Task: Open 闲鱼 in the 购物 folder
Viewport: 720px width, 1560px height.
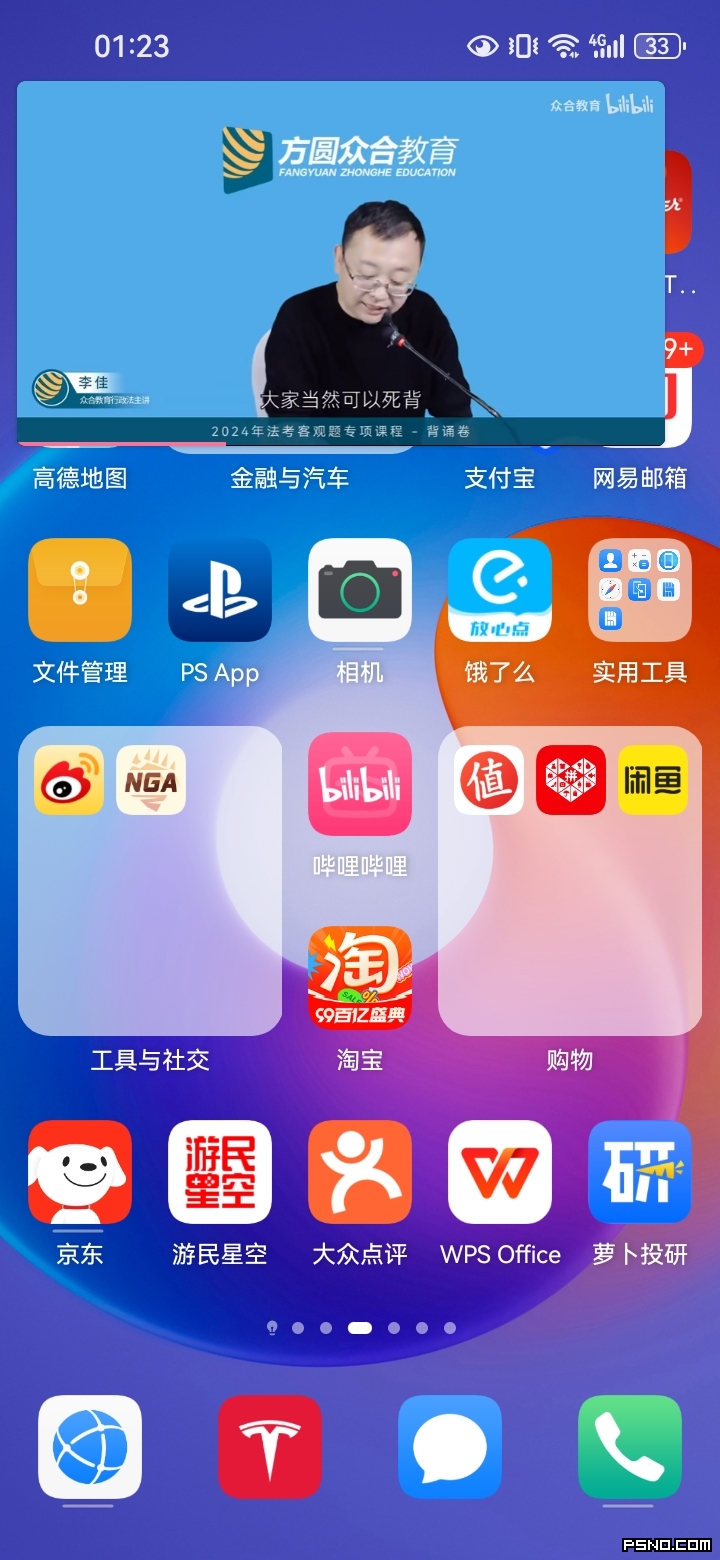Action: 653,780
